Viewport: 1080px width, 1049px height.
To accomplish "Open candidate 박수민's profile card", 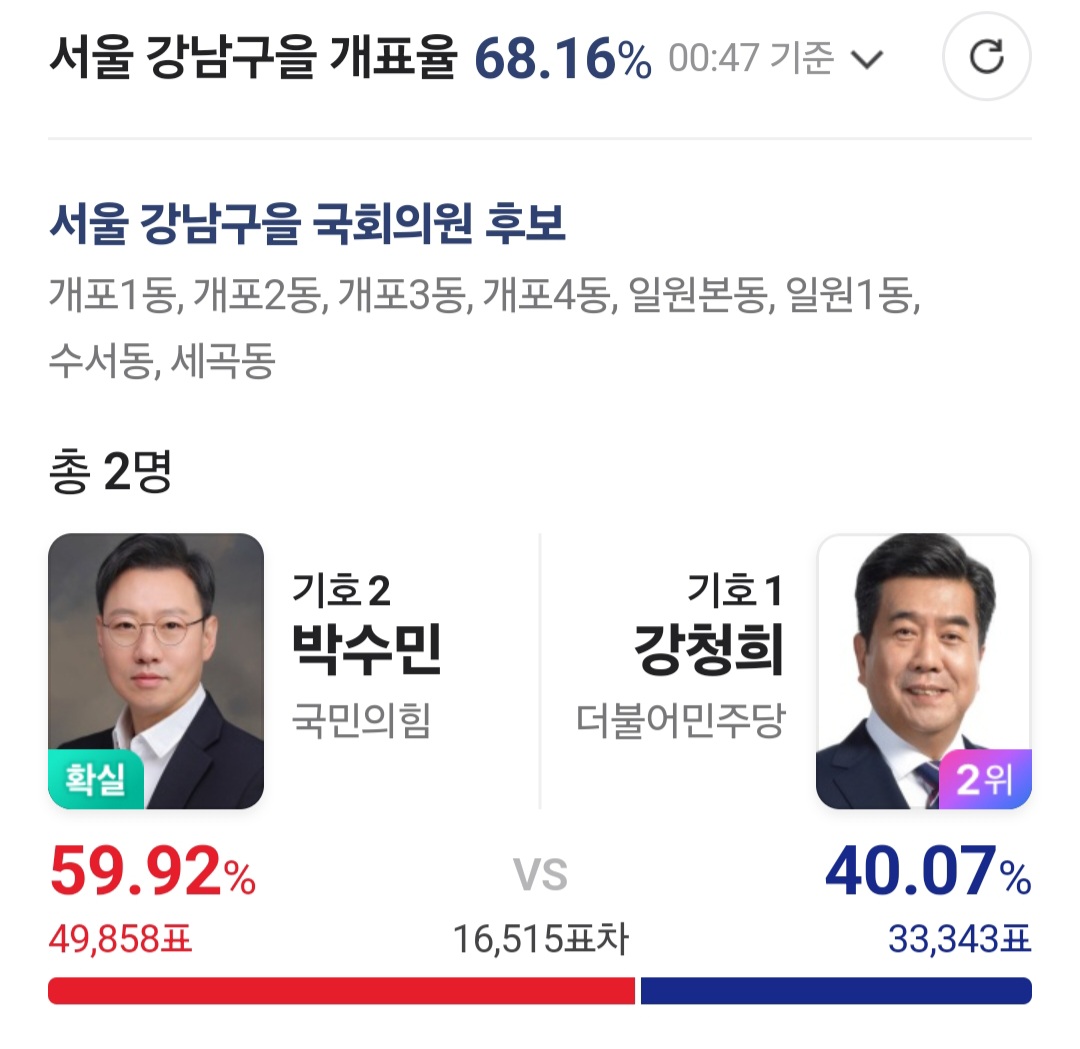I will (x=156, y=671).
